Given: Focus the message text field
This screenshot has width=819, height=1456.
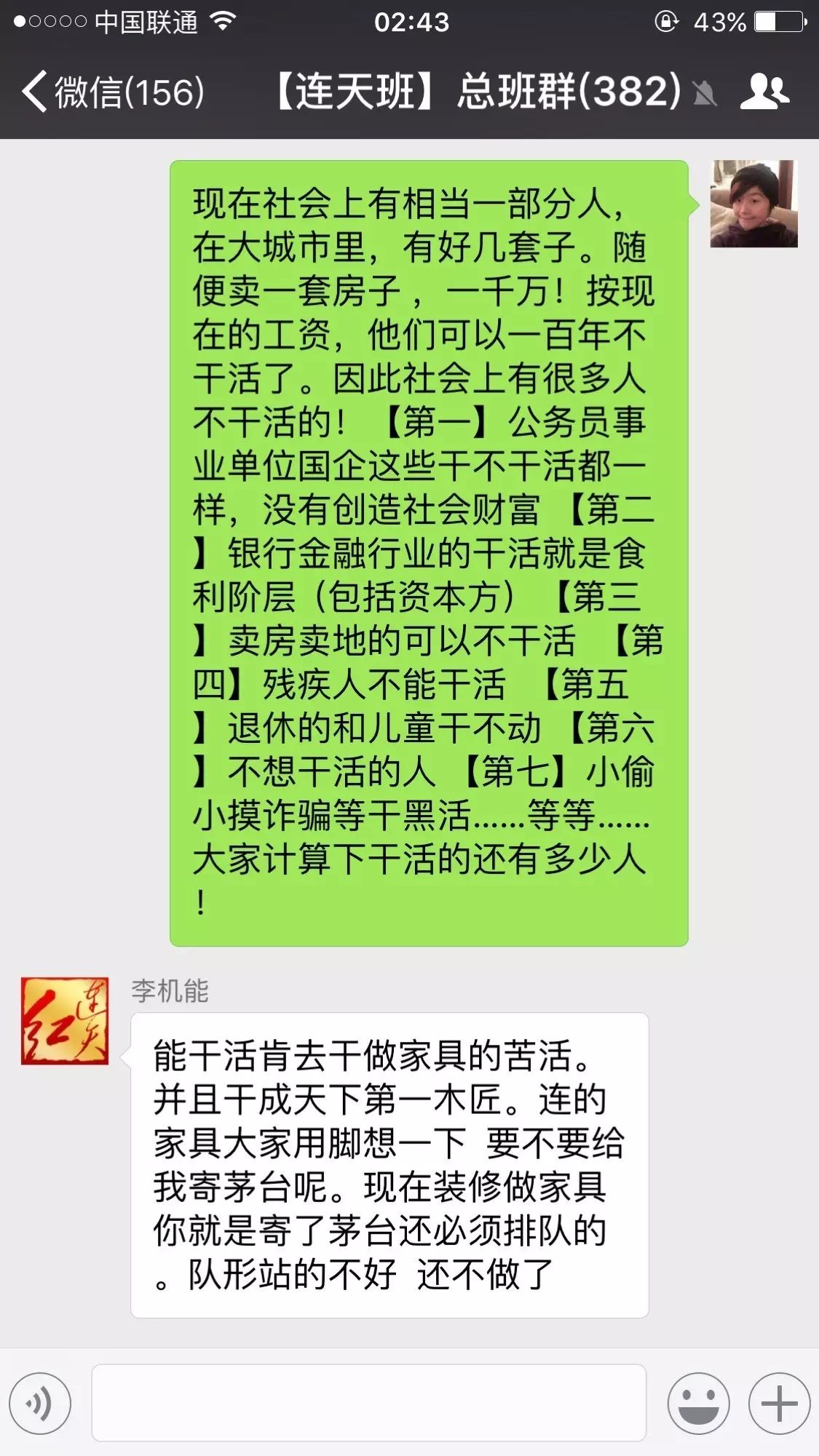Looking at the screenshot, I should tap(368, 1402).
